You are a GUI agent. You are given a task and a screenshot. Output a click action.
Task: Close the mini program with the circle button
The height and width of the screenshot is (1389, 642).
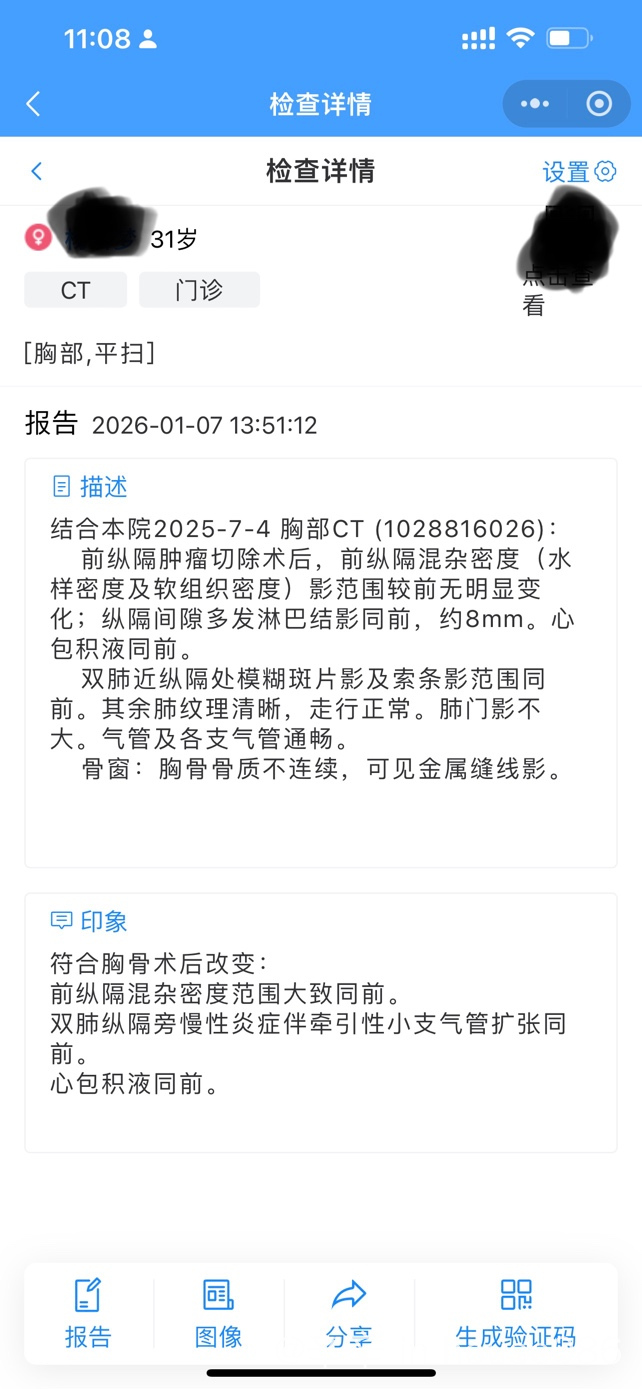(599, 104)
